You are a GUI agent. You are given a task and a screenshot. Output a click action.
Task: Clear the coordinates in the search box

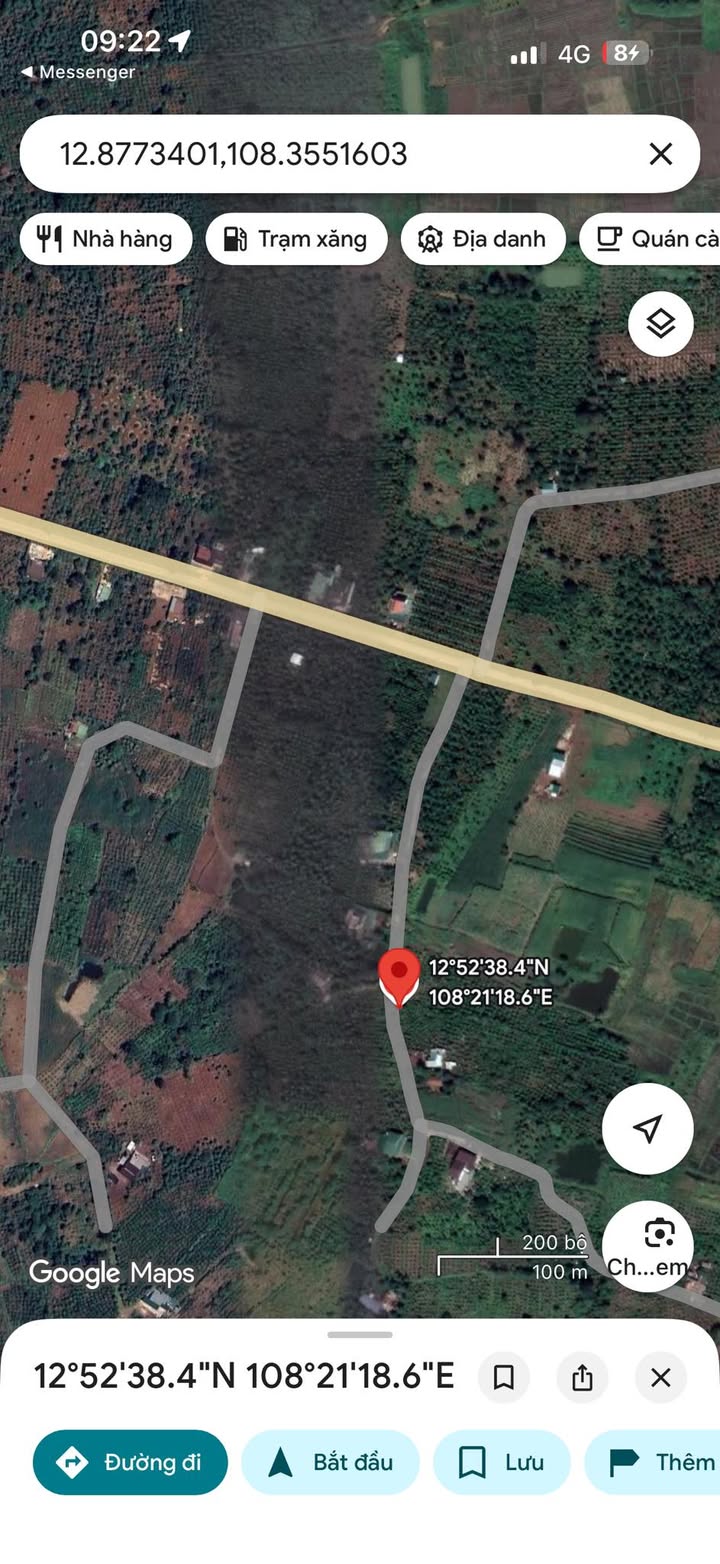(x=660, y=154)
